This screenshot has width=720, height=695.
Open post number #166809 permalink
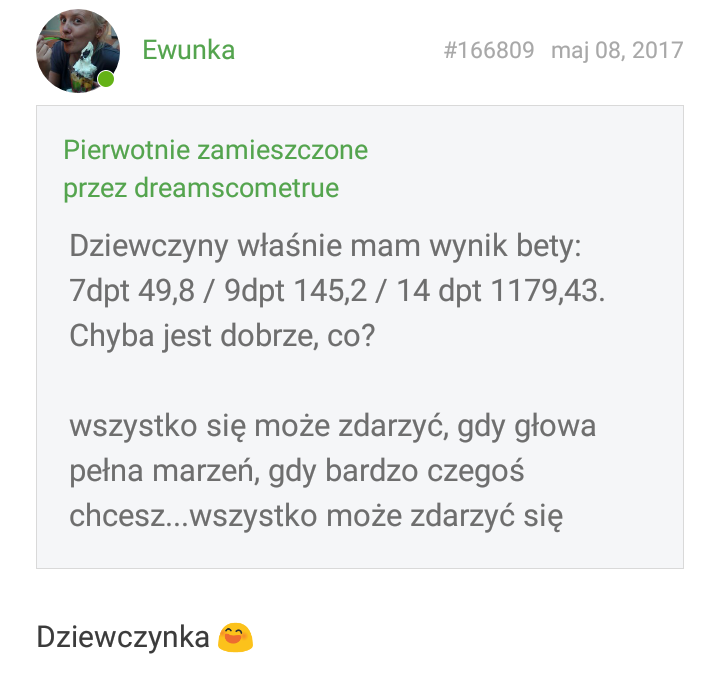(488, 50)
